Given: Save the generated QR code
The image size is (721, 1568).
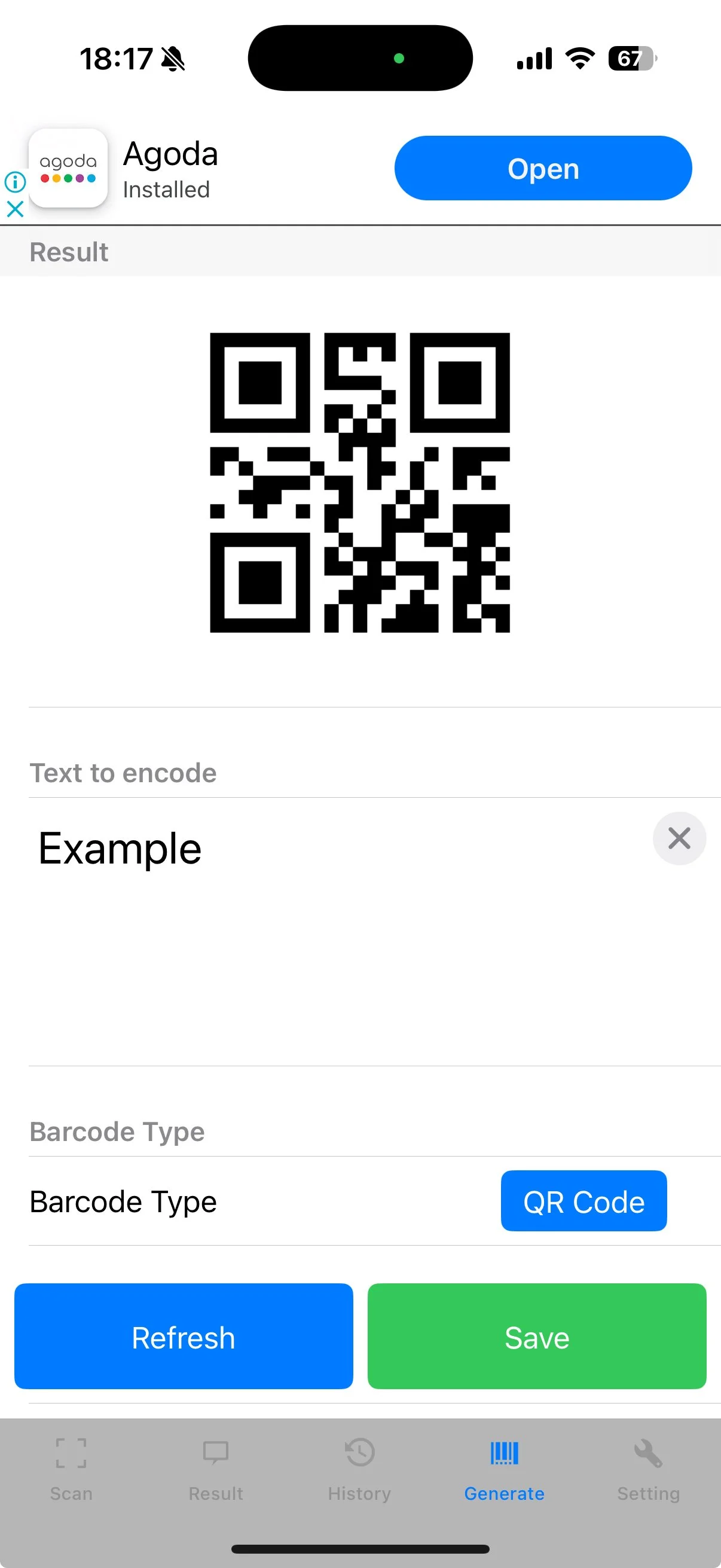Looking at the screenshot, I should coord(537,1336).
